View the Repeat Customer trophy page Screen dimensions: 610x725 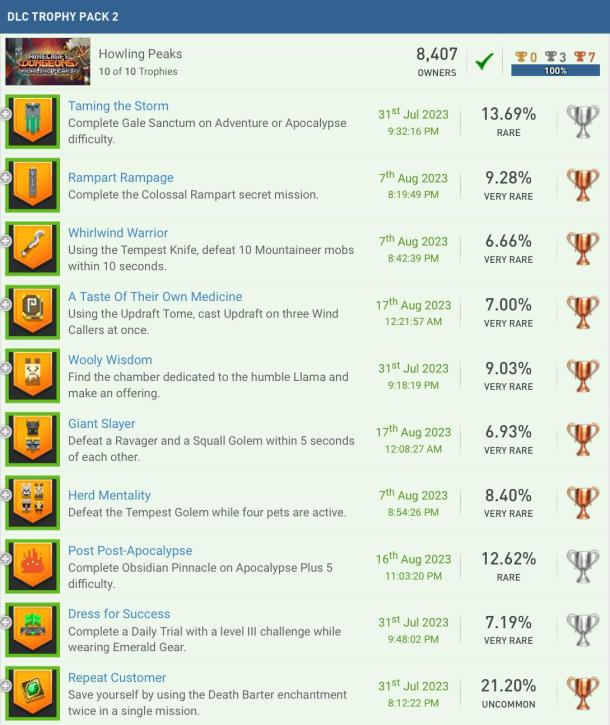(x=117, y=678)
